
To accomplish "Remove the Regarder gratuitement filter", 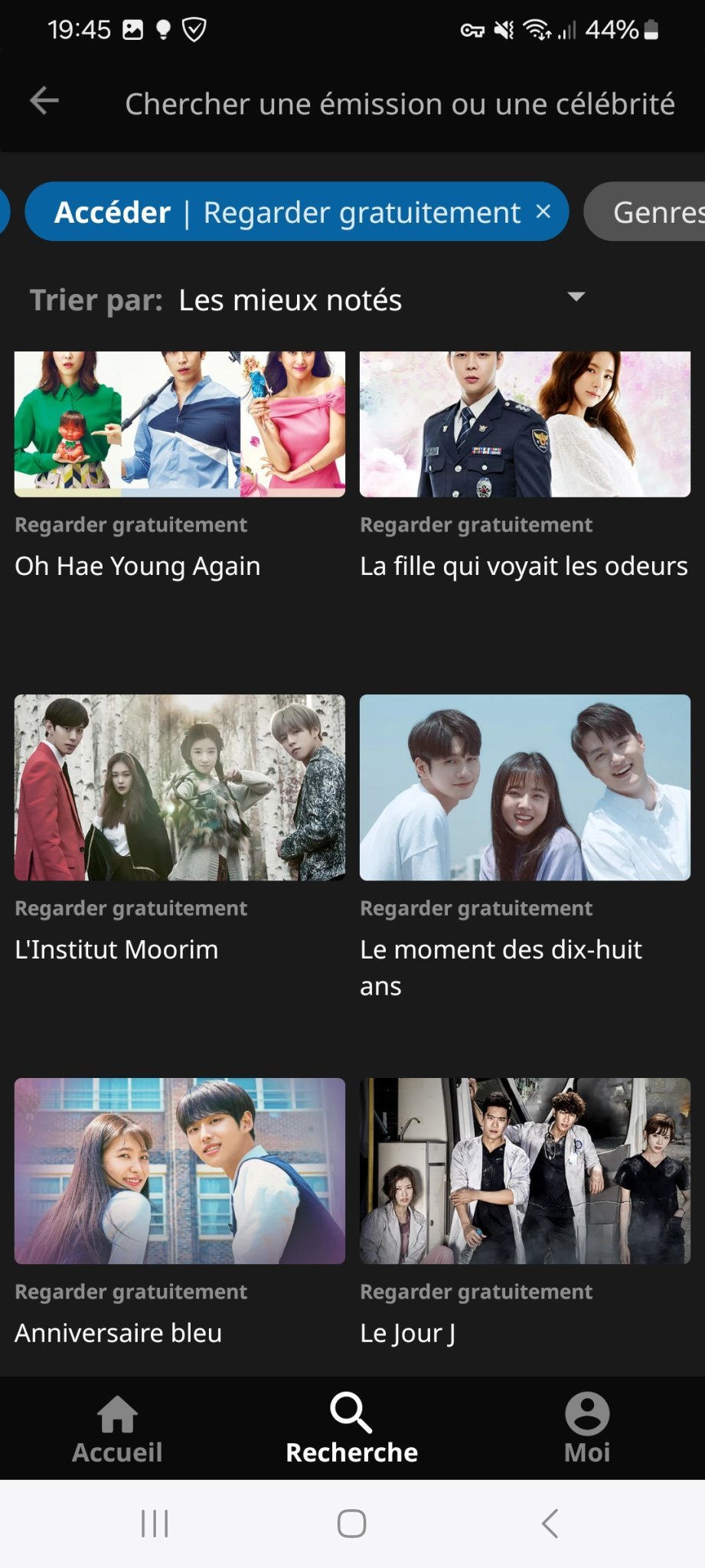I will click(x=543, y=211).
